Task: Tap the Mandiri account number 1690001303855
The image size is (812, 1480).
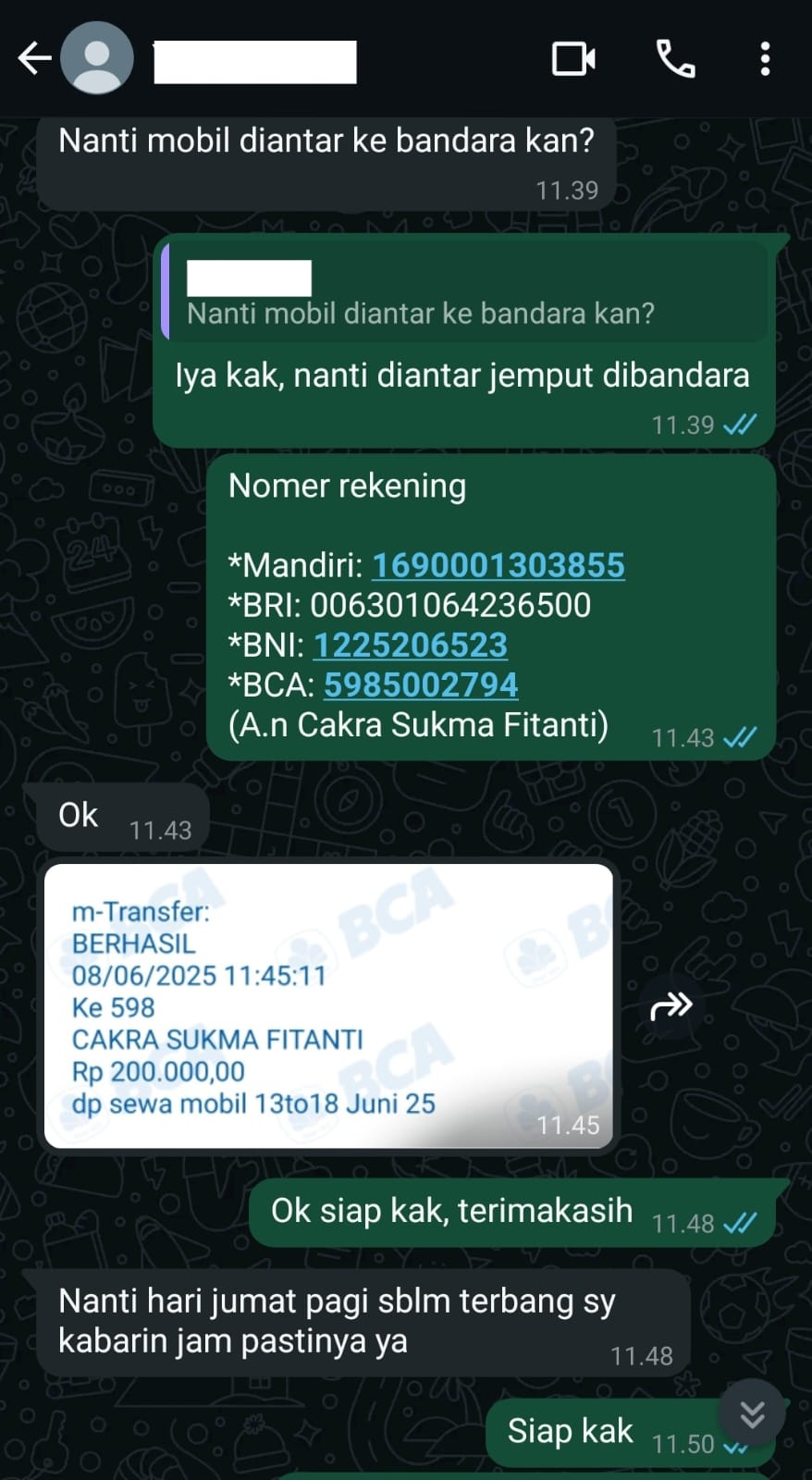Action: (498, 565)
